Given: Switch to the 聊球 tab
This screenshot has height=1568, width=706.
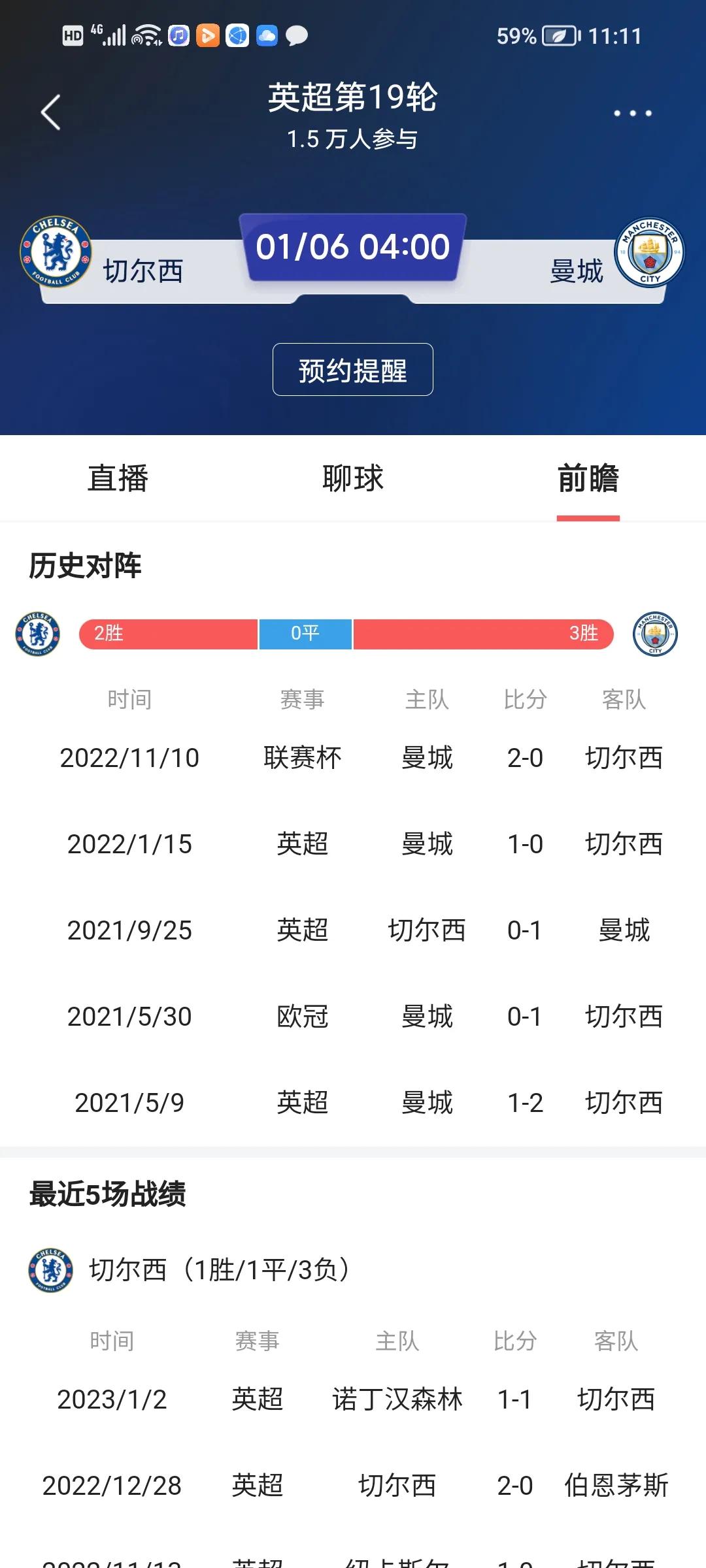Looking at the screenshot, I should tap(353, 478).
